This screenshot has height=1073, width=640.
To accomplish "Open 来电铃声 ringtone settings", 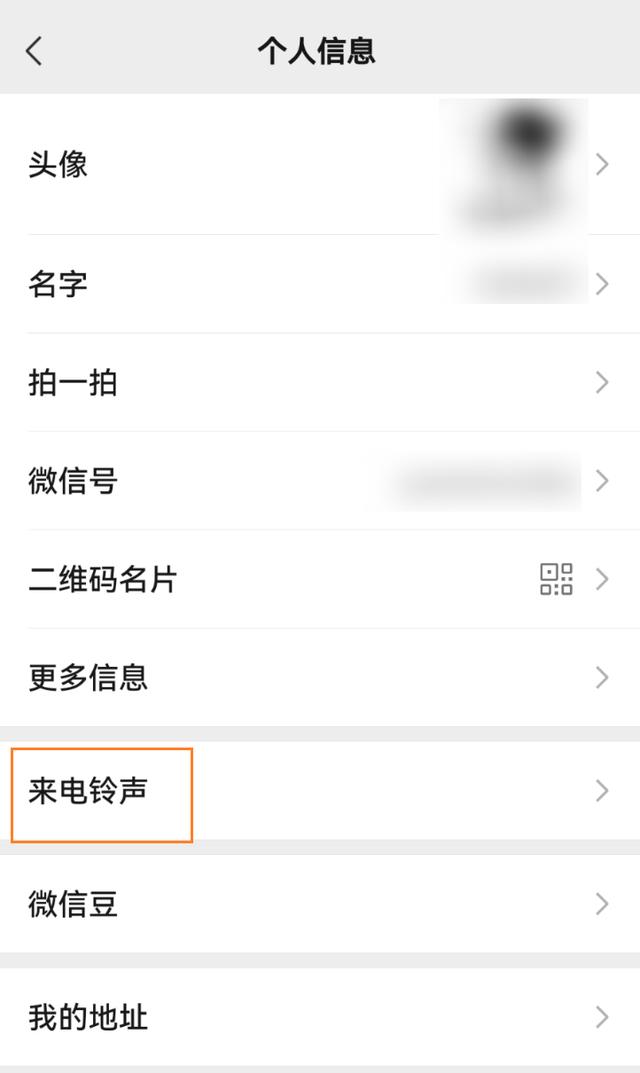I will coord(320,791).
